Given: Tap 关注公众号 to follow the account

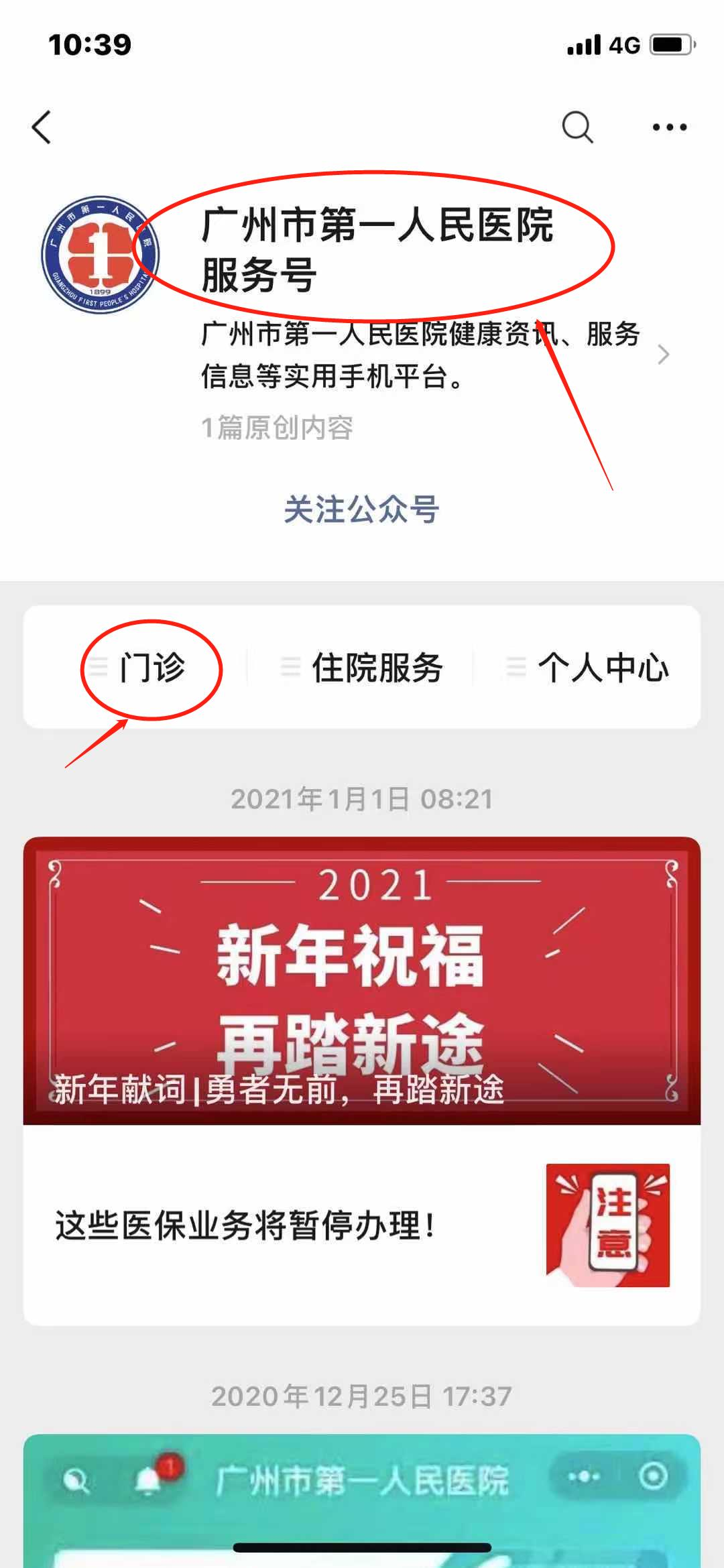Looking at the screenshot, I should (361, 509).
